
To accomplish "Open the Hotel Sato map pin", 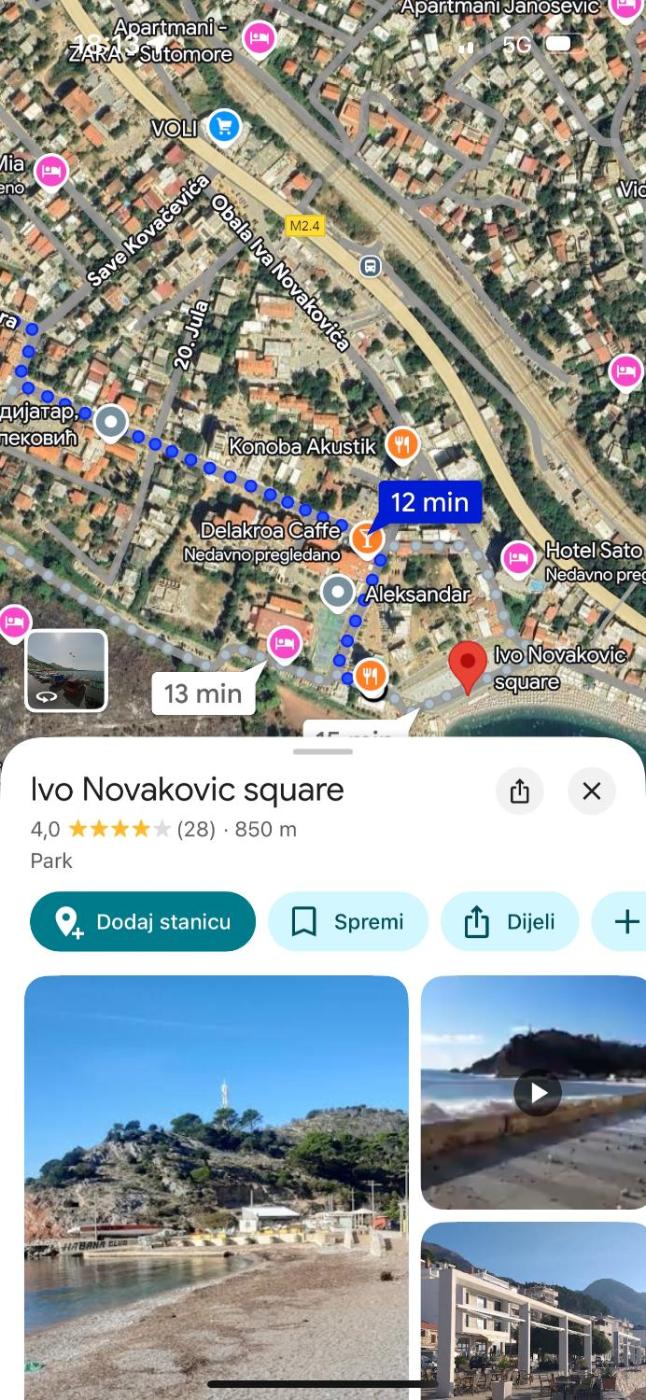I will tap(518, 557).
